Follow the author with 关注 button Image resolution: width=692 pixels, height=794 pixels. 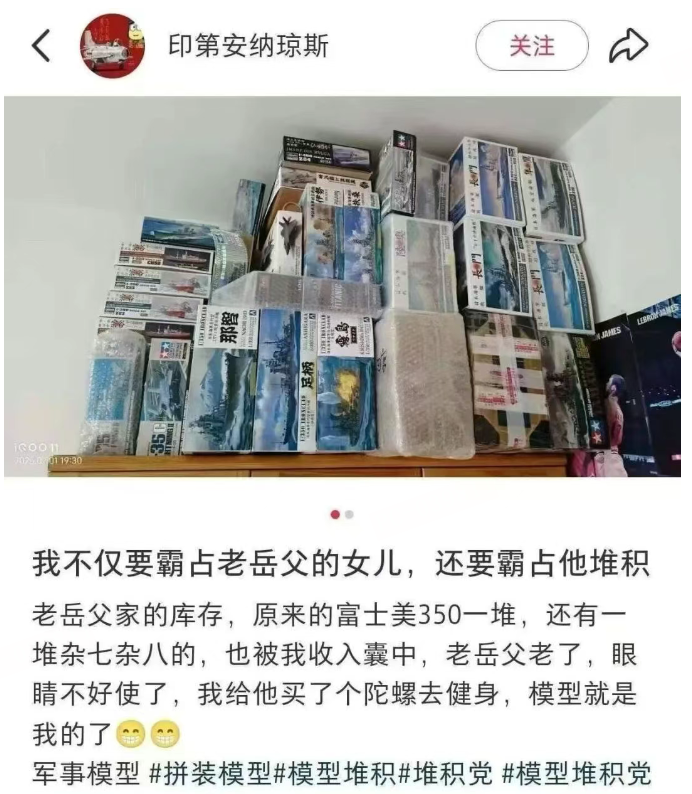coord(531,46)
